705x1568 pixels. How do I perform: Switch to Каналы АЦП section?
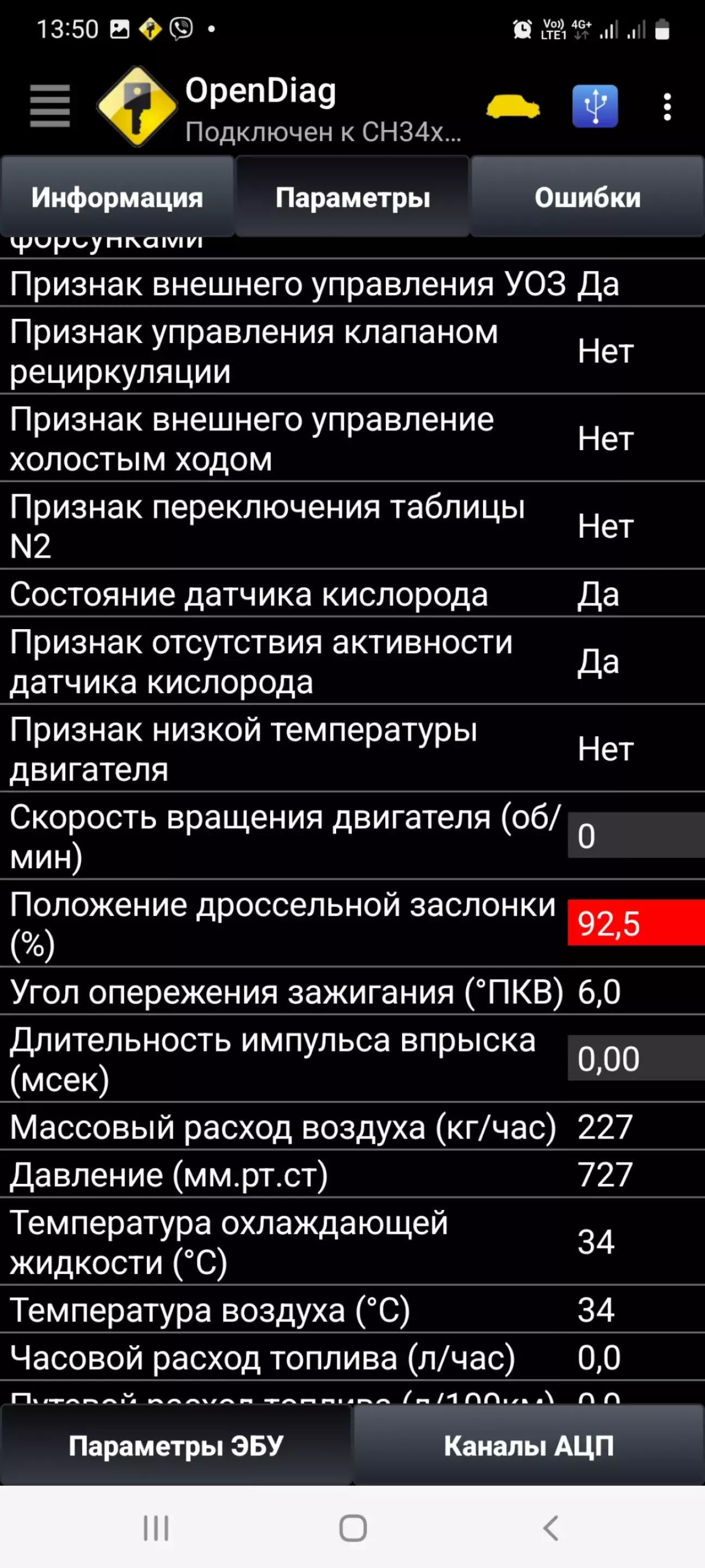[529, 1446]
